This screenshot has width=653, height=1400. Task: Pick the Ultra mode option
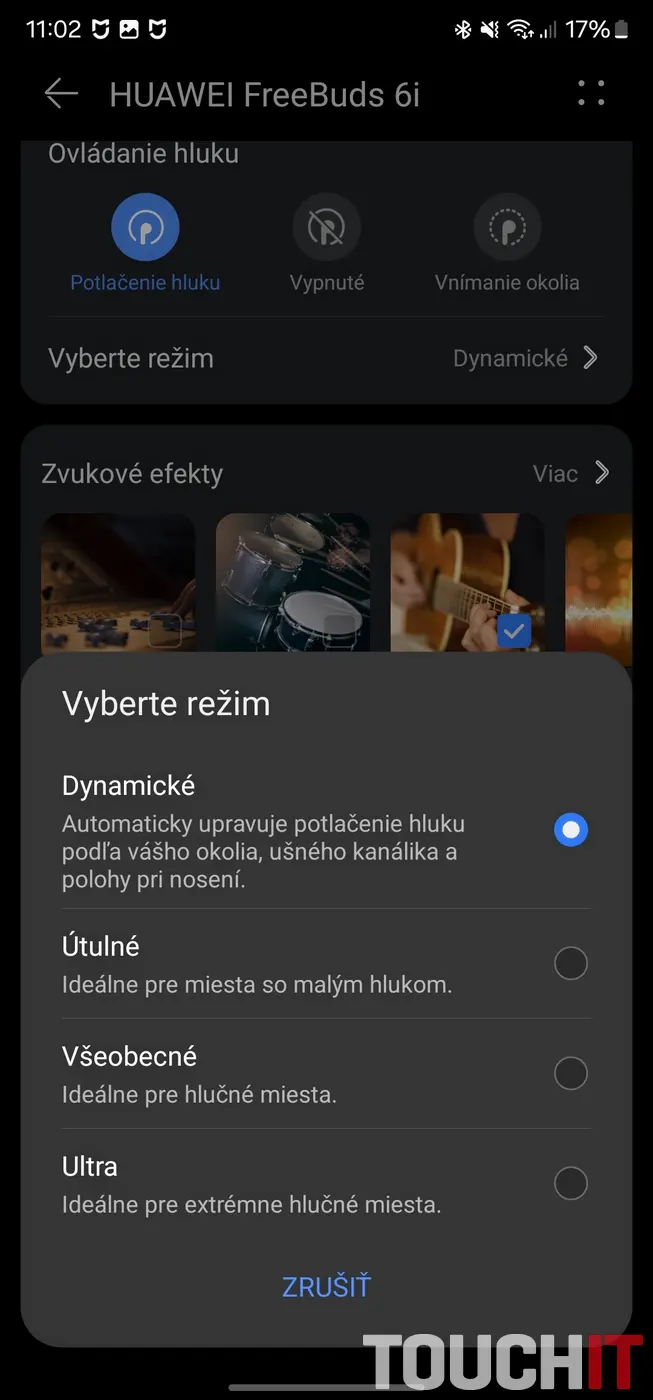(x=571, y=1184)
